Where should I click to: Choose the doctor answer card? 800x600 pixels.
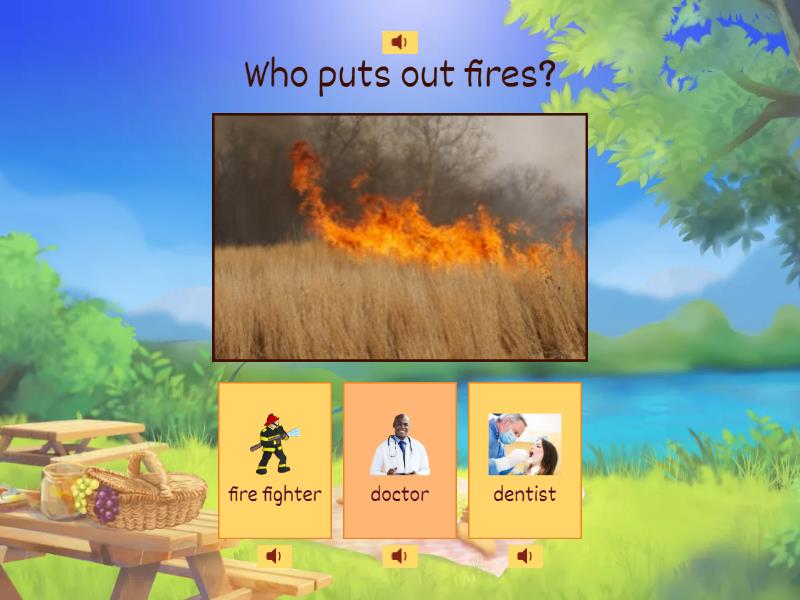pyautogui.click(x=400, y=460)
